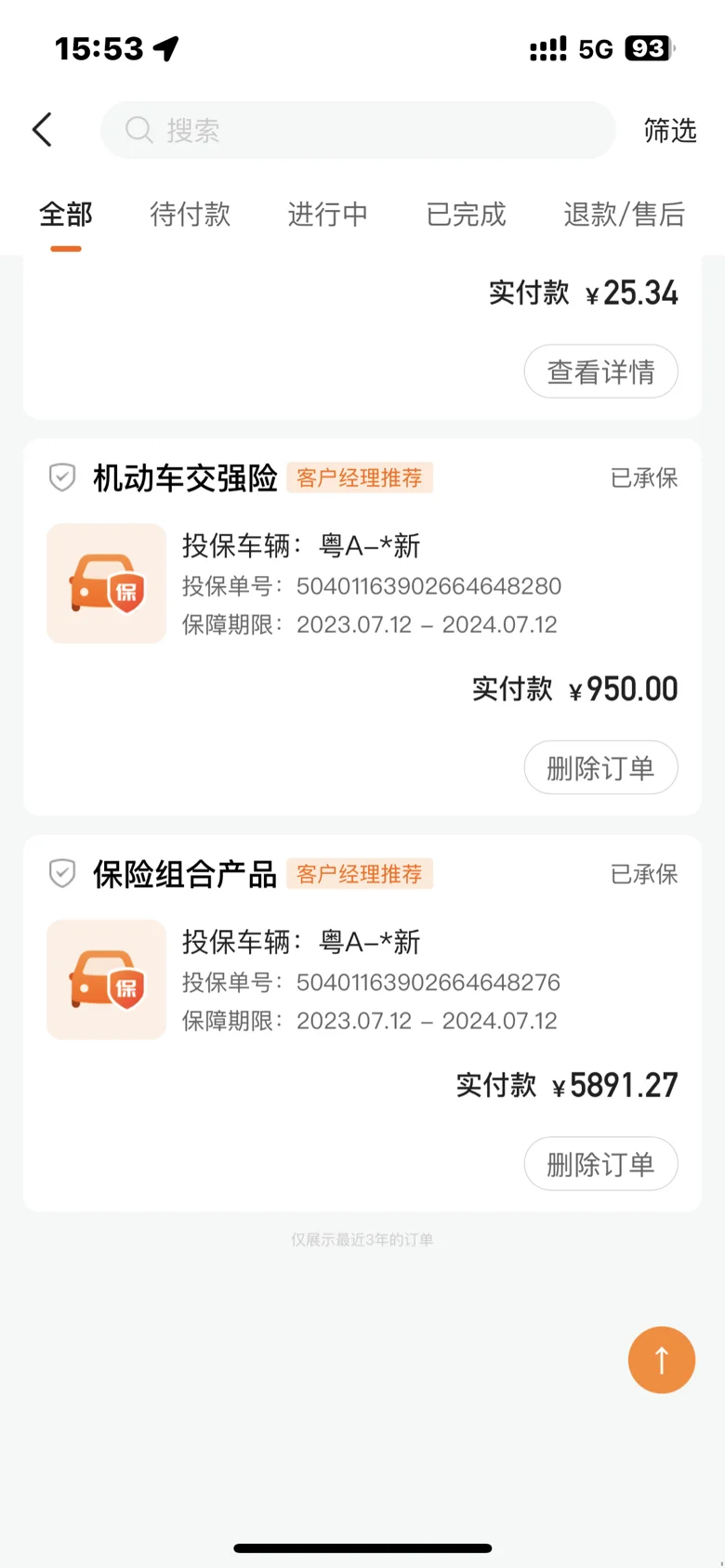Switch to the 进行中 tab

[x=328, y=215]
